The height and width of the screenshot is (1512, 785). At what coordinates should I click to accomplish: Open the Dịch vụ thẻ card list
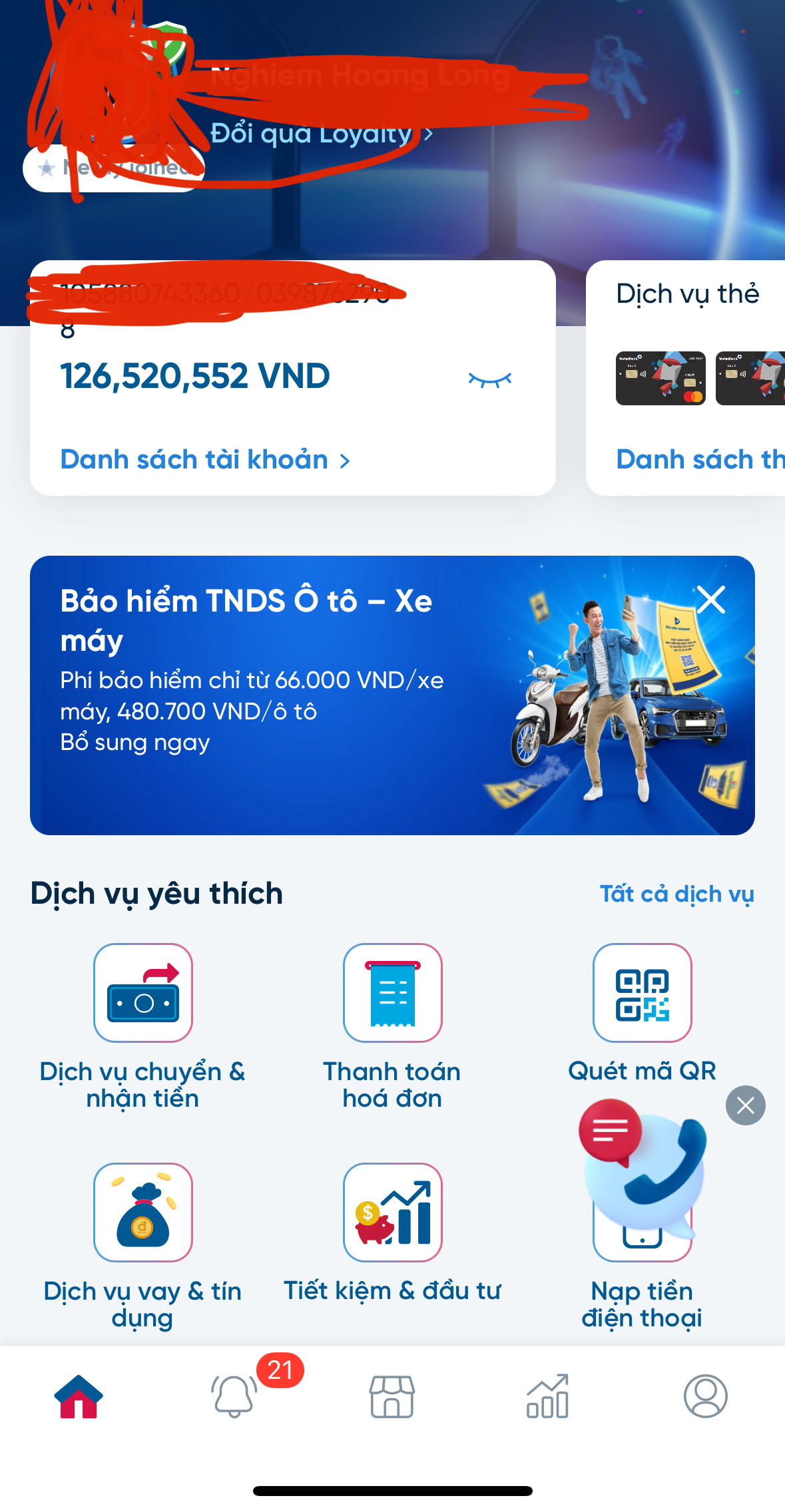[x=700, y=460]
